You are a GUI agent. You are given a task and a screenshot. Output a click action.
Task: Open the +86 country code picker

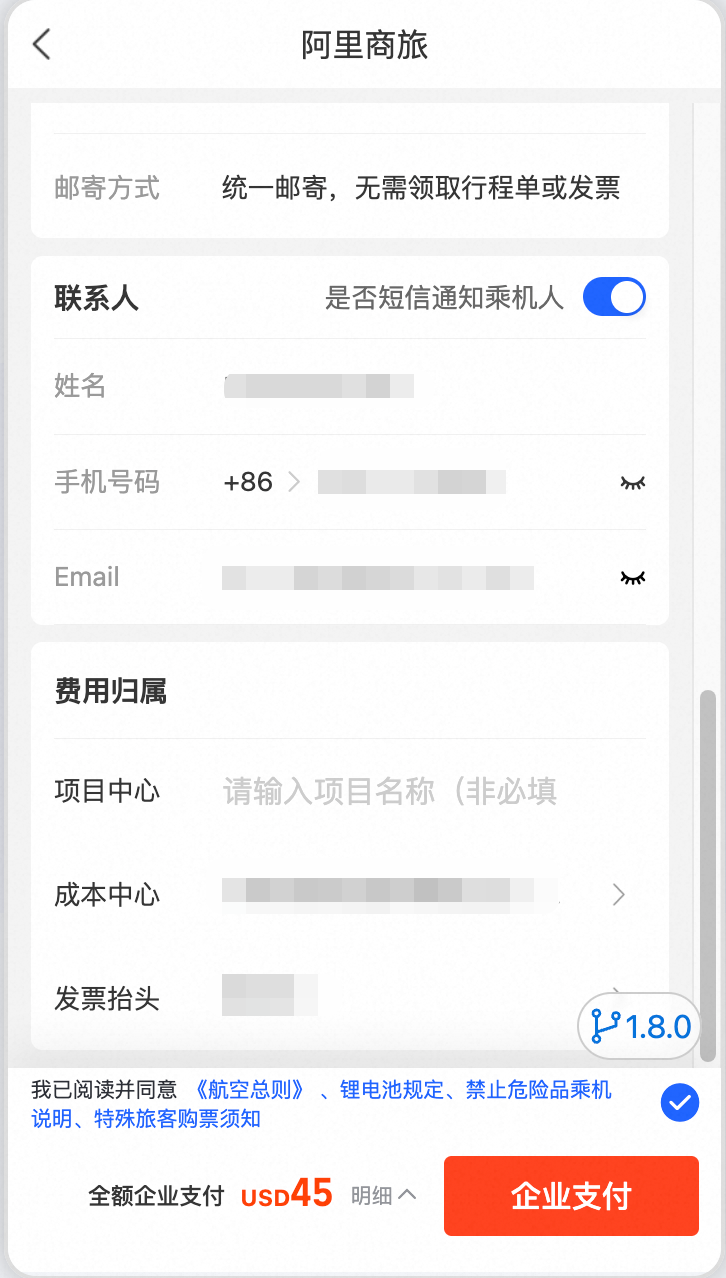coord(262,482)
